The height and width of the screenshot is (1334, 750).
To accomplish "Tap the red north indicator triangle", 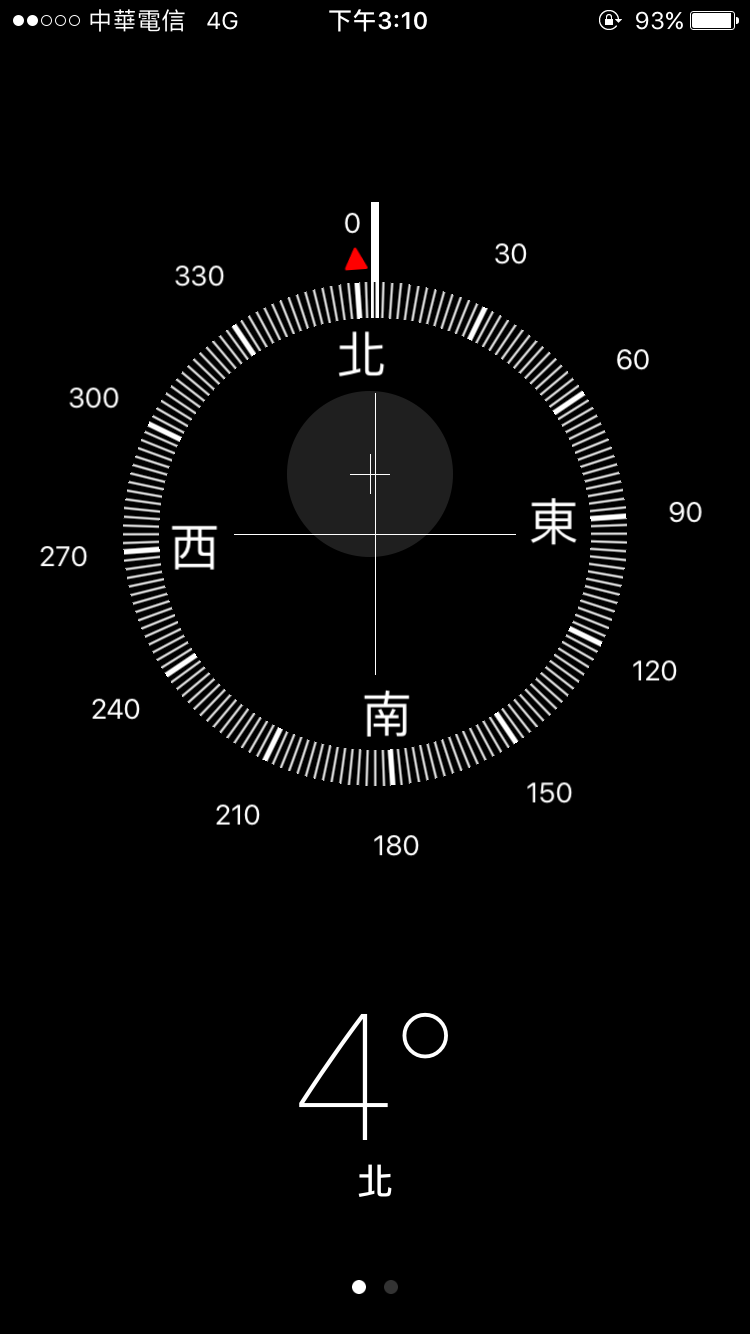I will coord(358,259).
